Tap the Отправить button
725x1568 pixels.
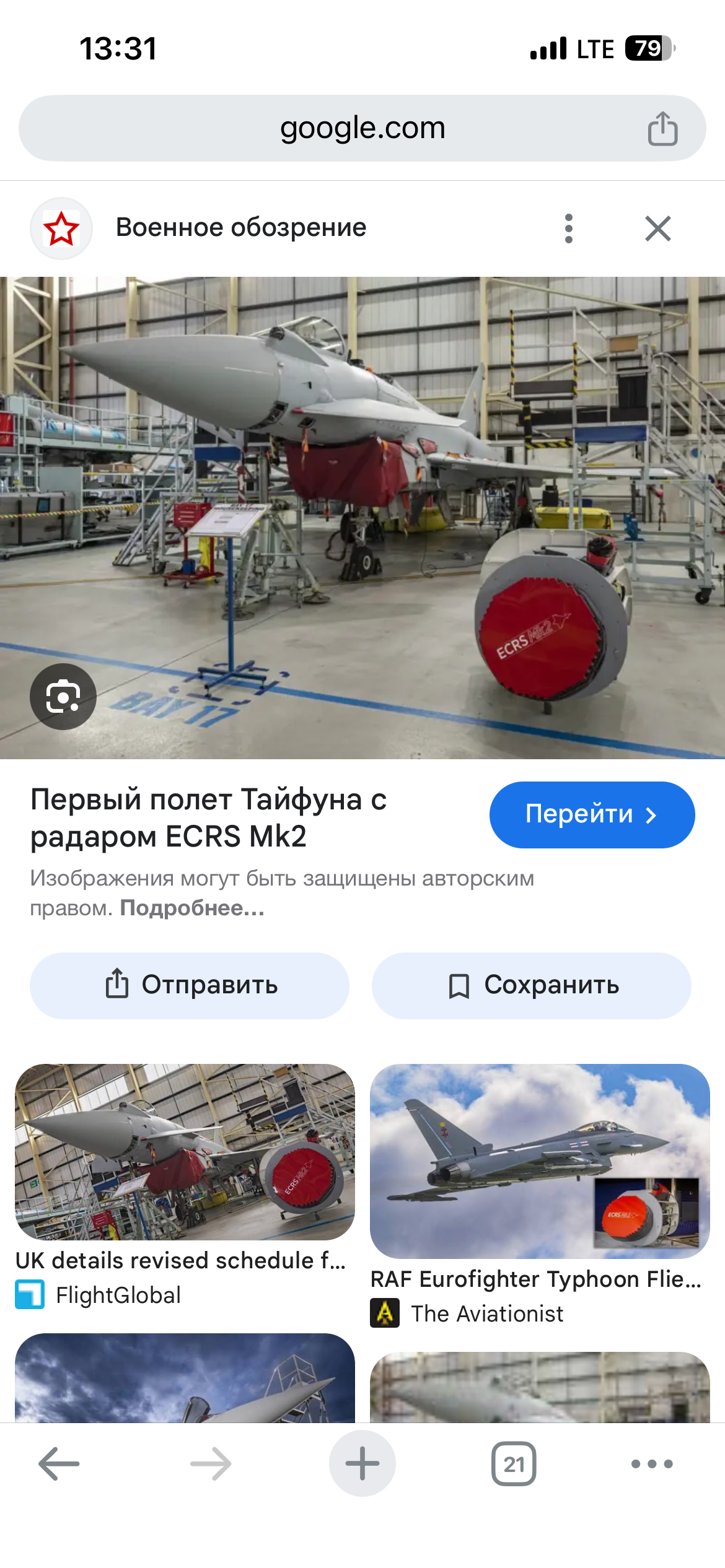(190, 985)
